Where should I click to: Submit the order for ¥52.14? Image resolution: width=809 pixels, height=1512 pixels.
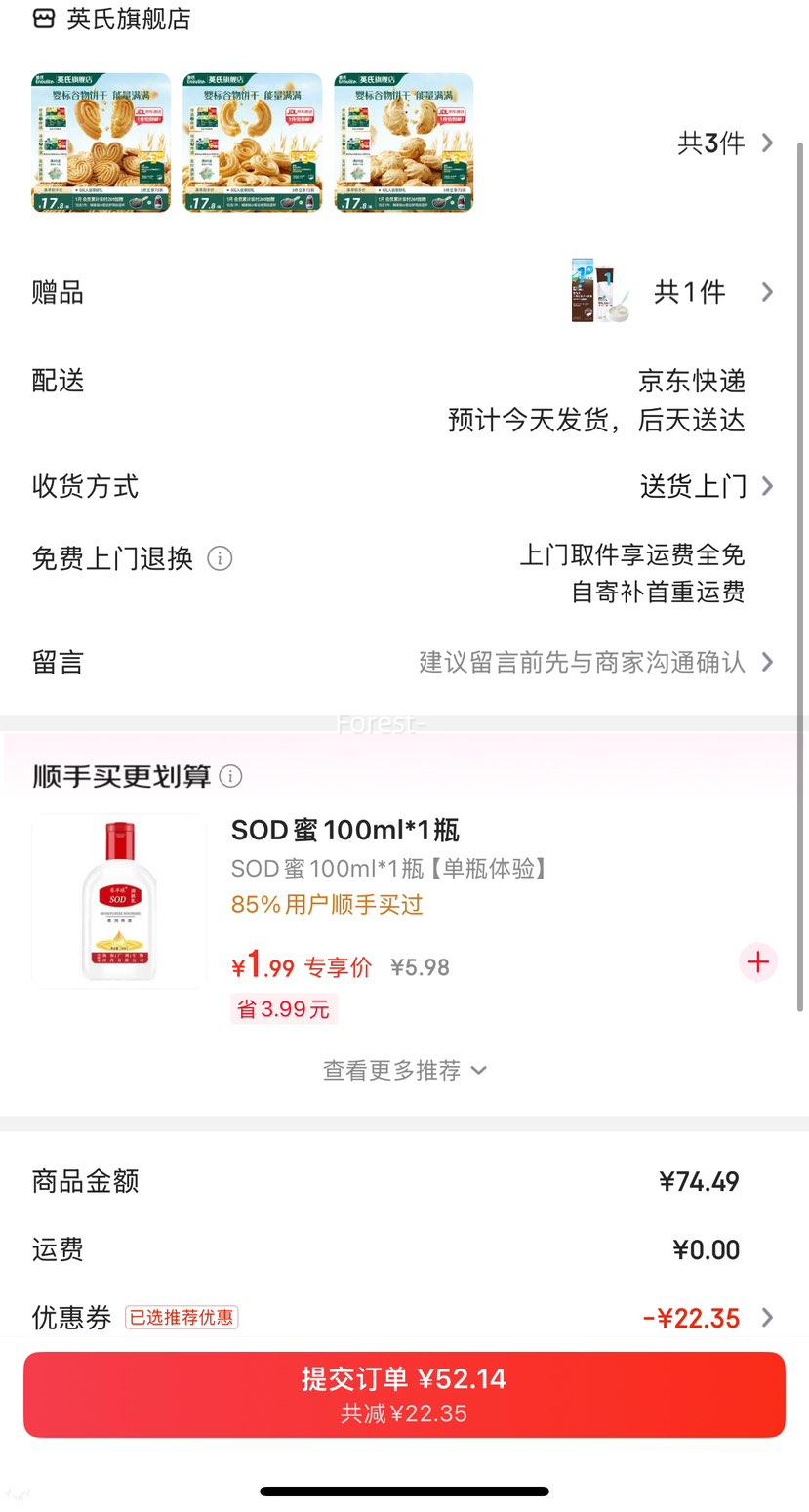point(404,1393)
